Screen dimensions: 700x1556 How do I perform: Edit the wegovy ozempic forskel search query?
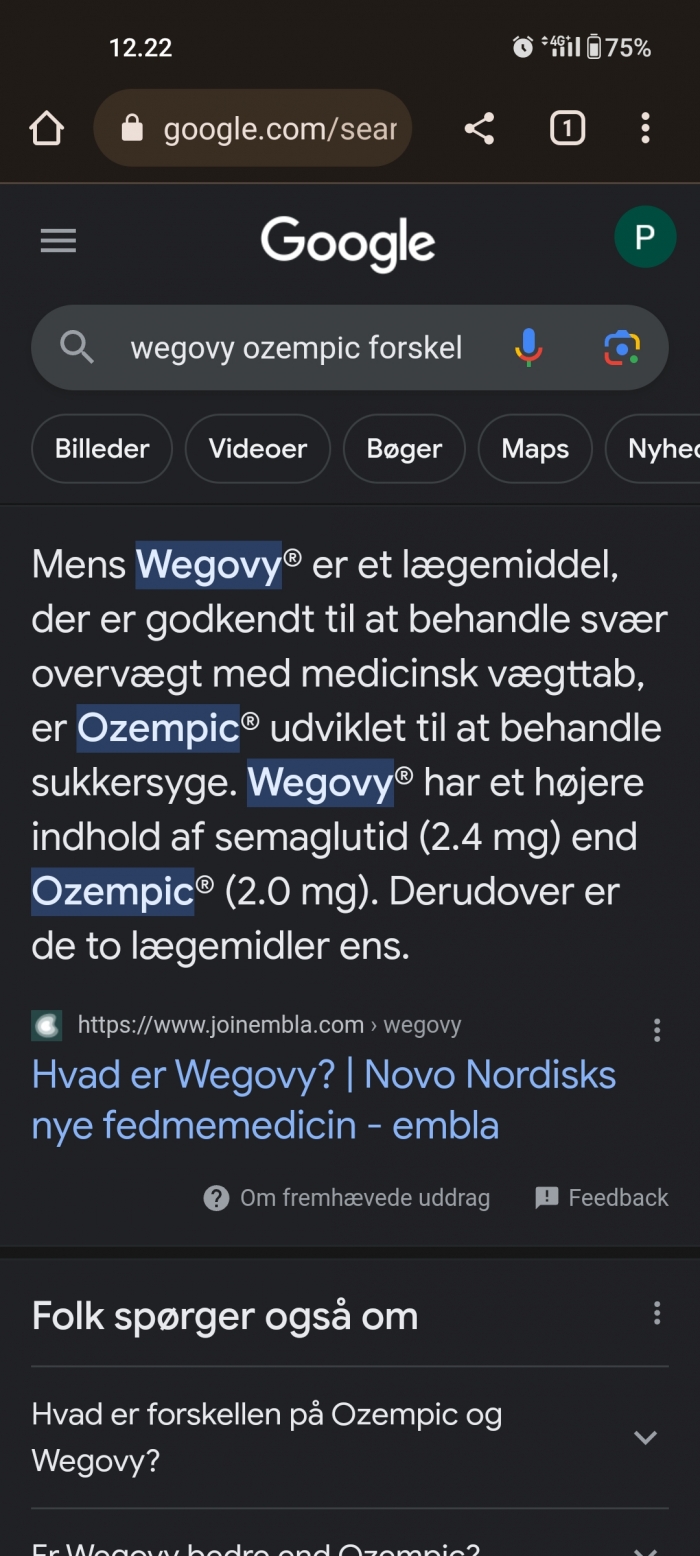pyautogui.click(x=296, y=348)
